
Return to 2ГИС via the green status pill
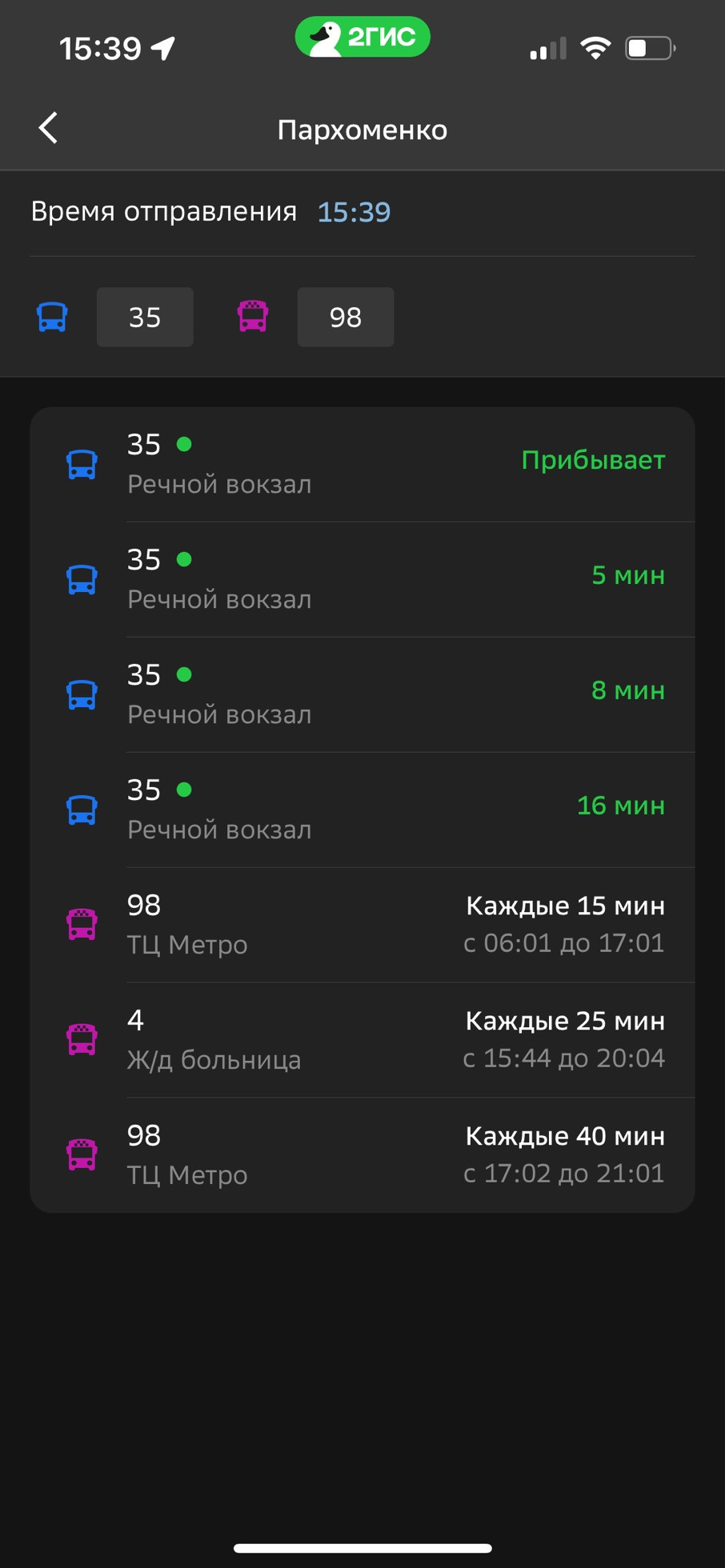pos(362,37)
